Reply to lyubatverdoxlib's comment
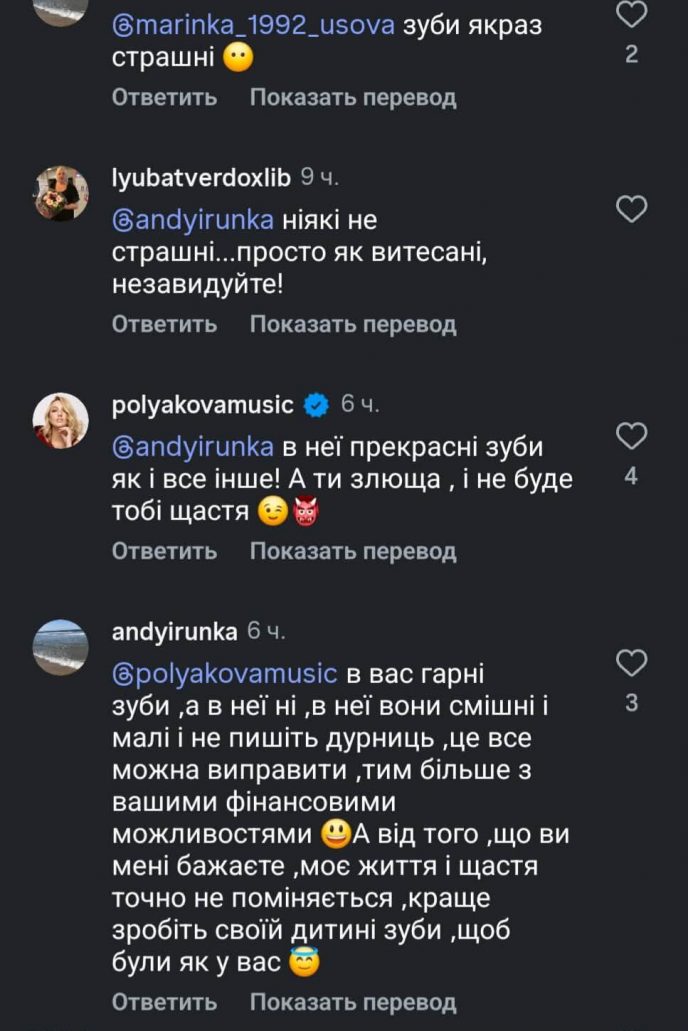 164,324
